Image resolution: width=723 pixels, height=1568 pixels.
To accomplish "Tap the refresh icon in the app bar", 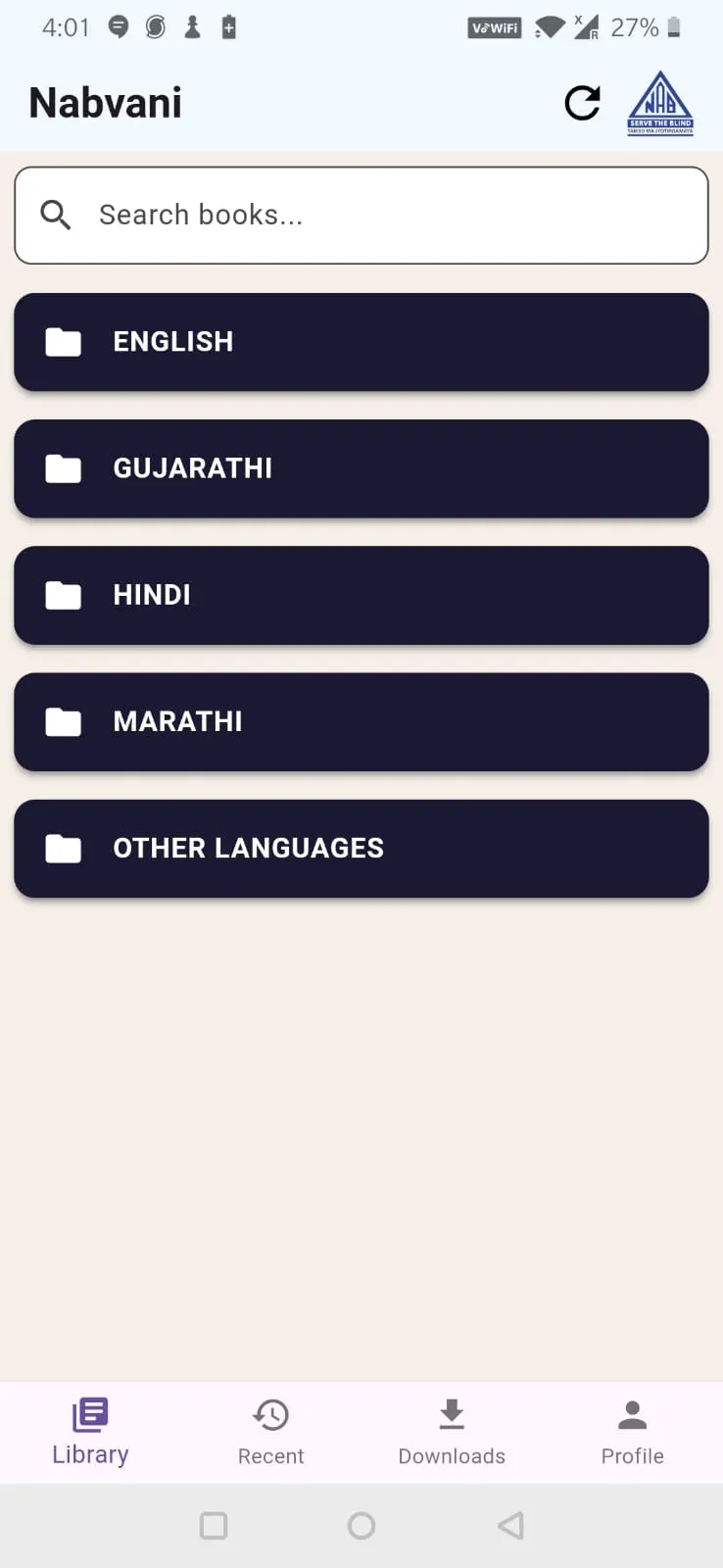I will pos(582,103).
